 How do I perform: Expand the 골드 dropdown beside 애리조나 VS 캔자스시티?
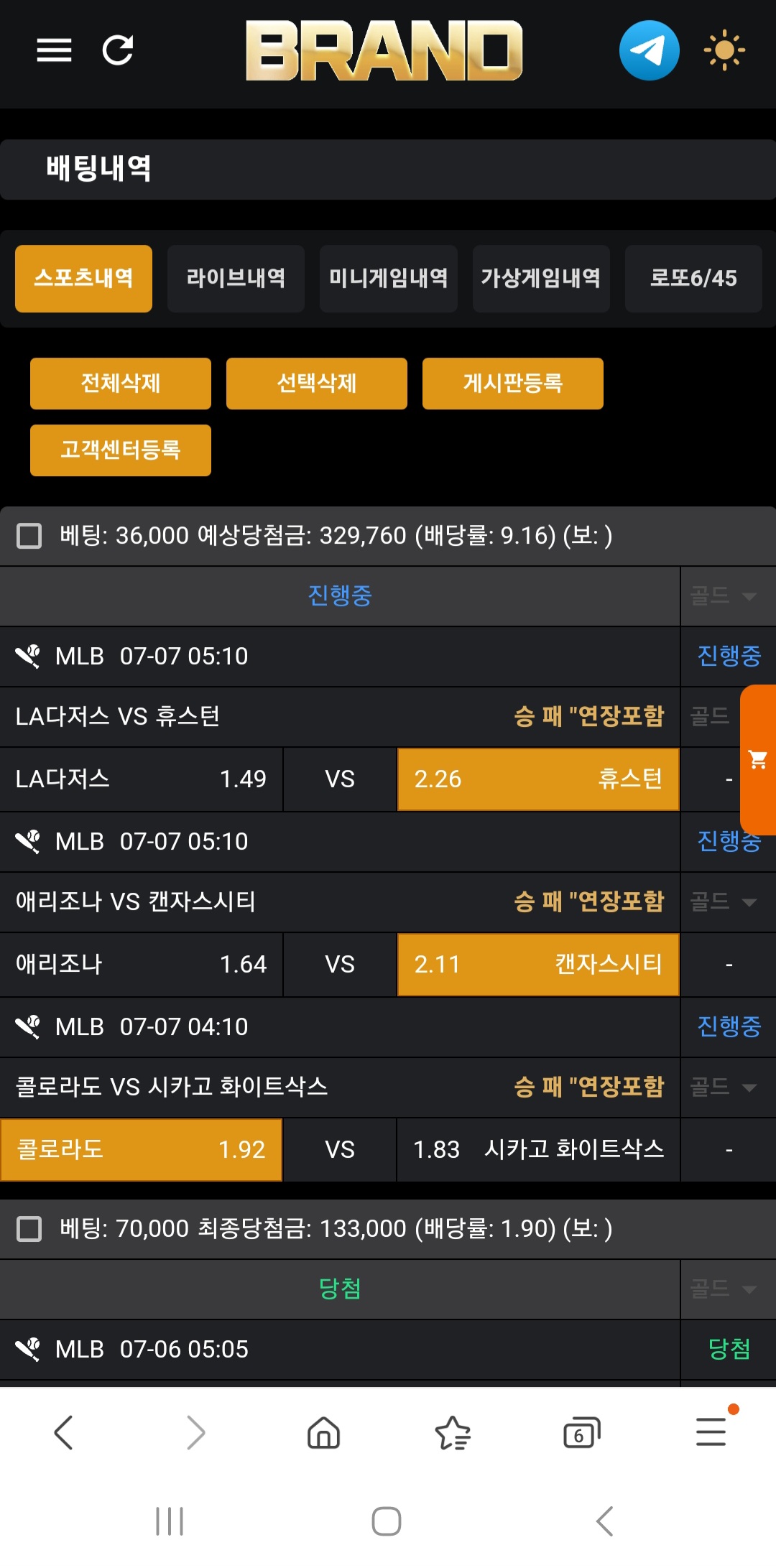[724, 902]
